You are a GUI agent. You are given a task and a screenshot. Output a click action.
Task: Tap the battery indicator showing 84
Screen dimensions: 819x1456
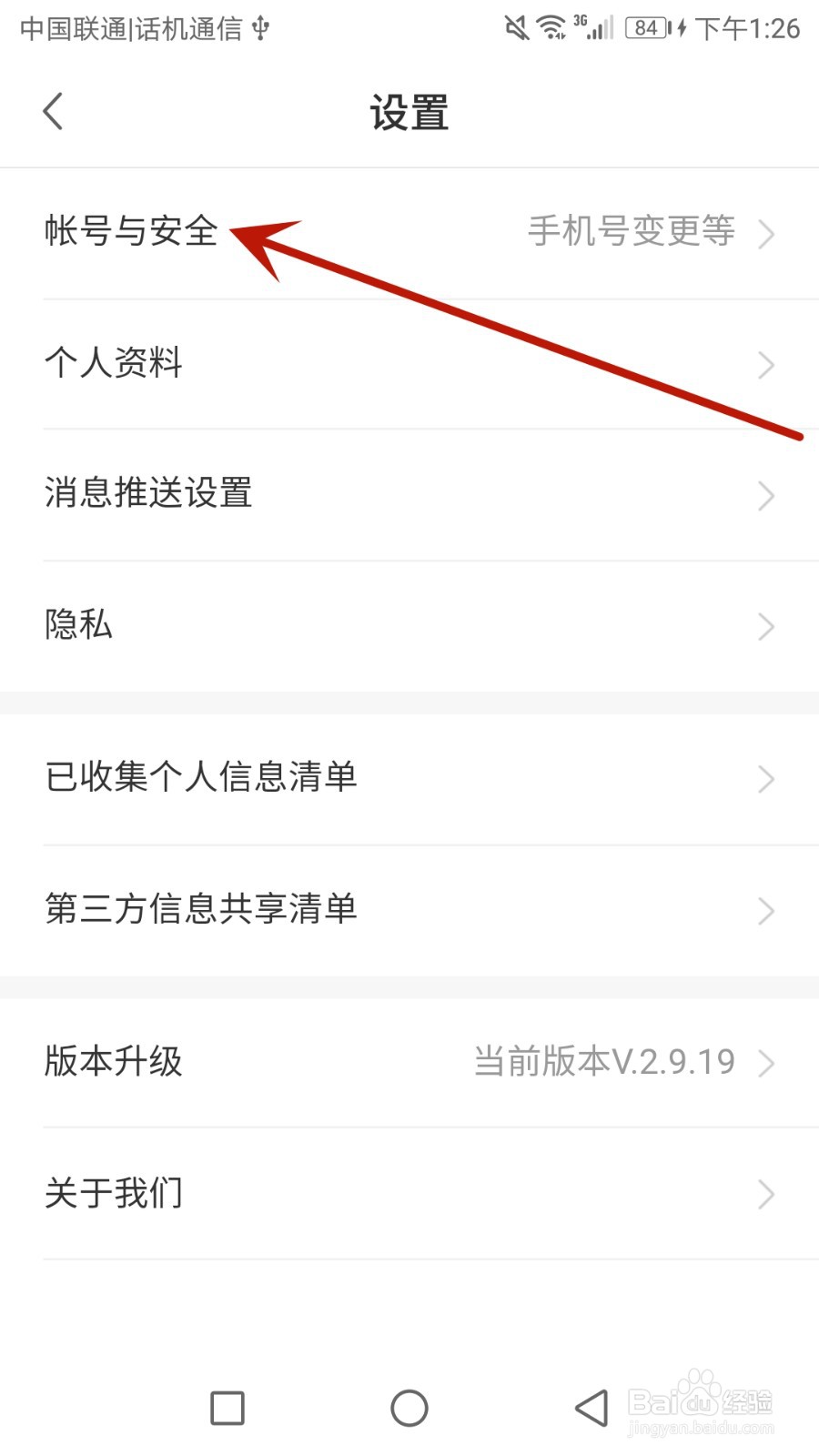(x=646, y=27)
